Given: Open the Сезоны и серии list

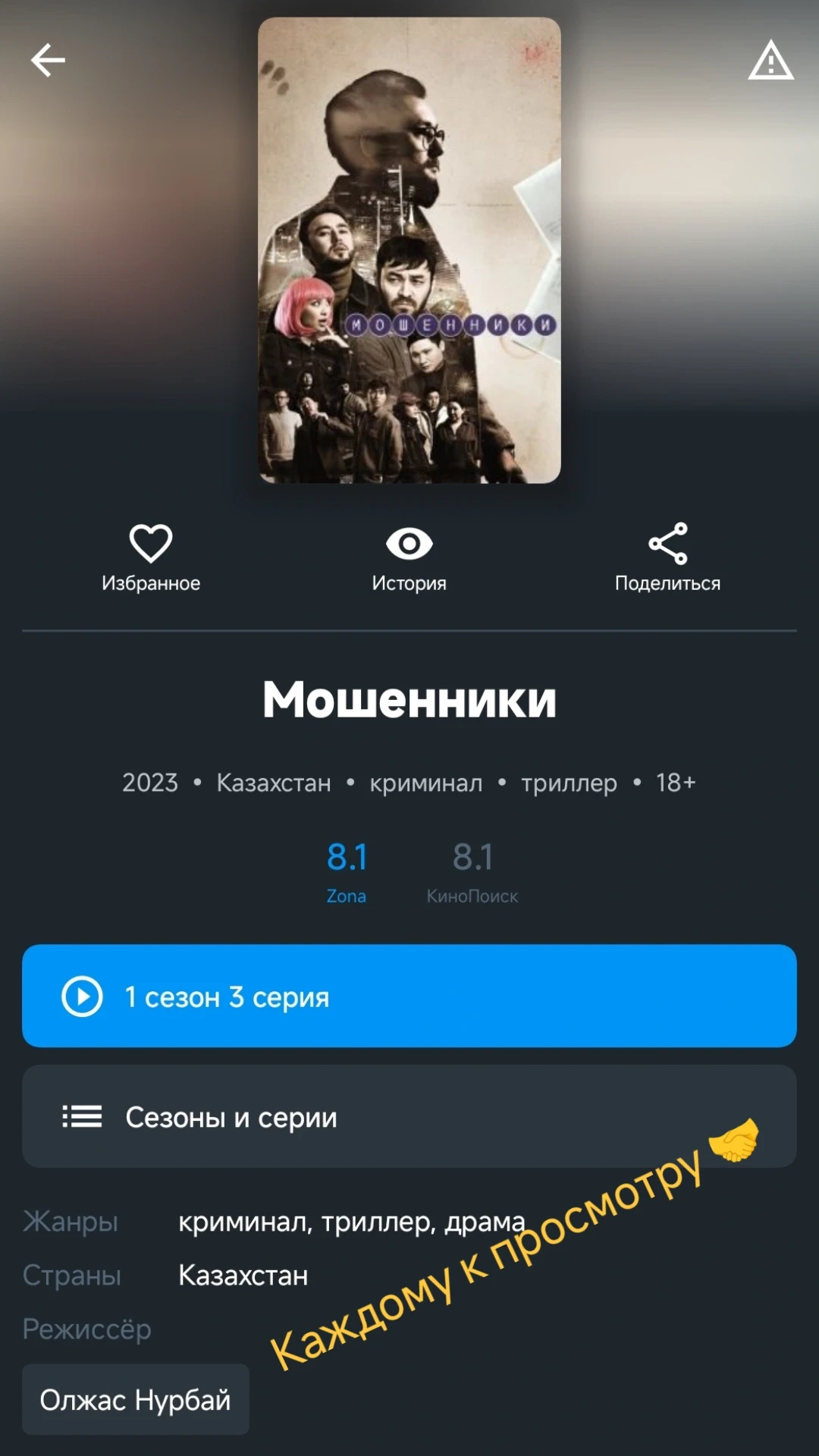Looking at the screenshot, I should (409, 1116).
